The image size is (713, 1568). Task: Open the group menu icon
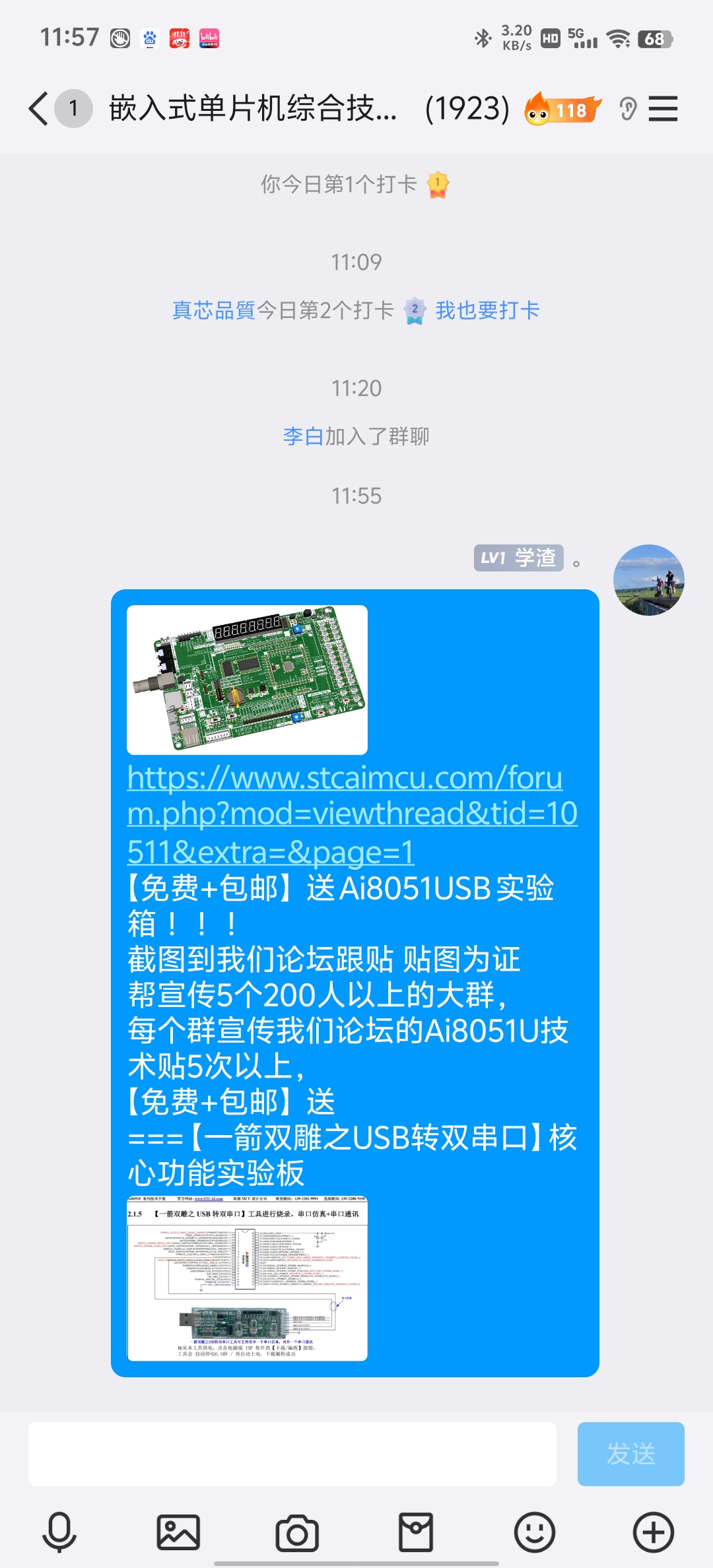663,109
